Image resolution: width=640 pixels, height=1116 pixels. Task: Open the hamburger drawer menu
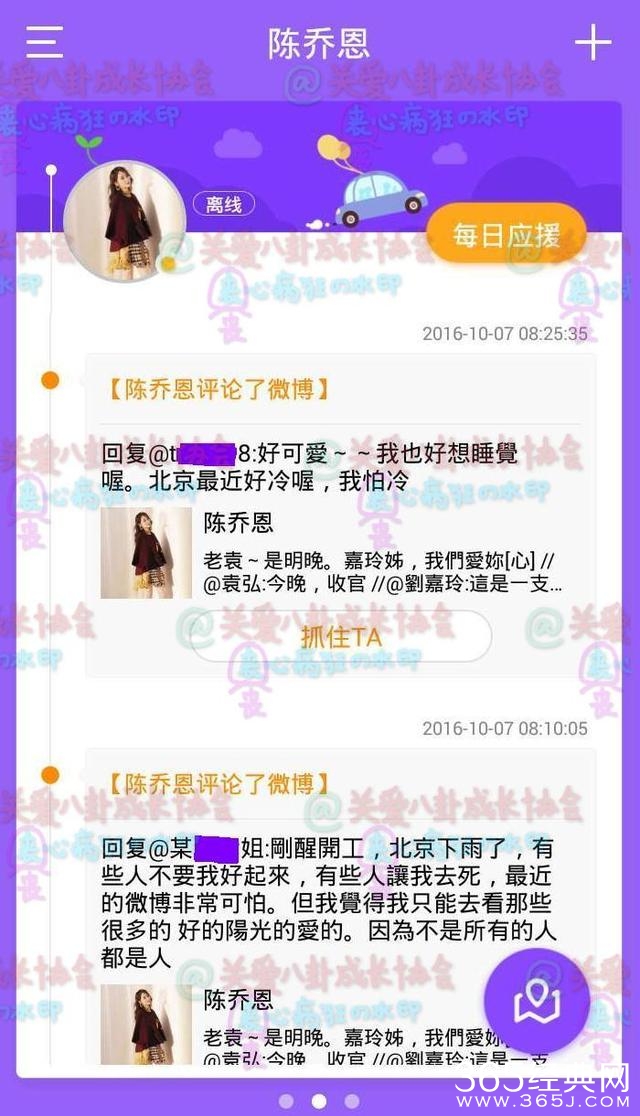44,42
